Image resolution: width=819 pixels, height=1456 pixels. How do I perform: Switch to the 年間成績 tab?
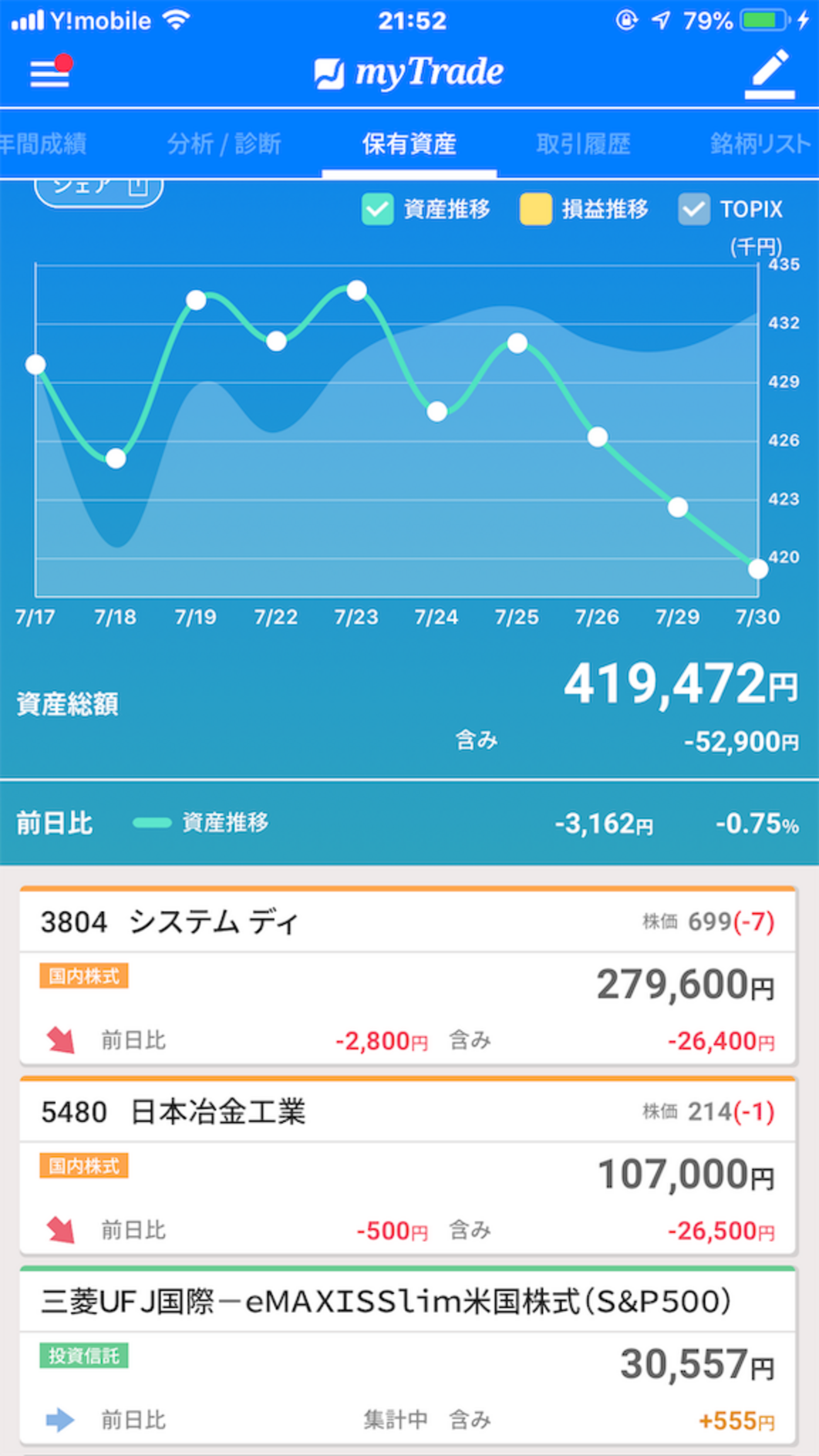point(43,144)
